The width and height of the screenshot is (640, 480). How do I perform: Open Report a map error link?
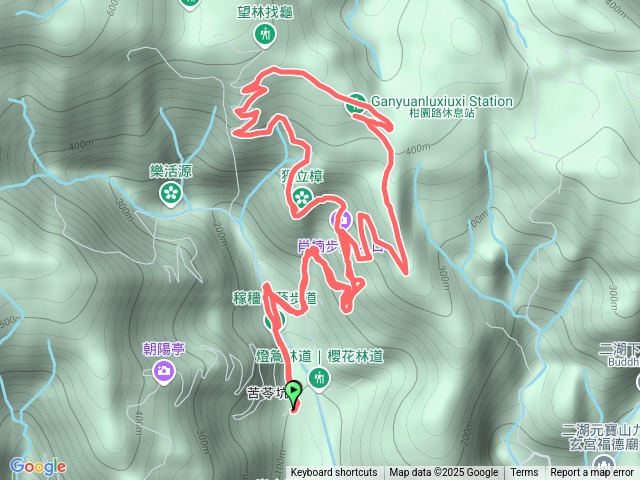coord(593,473)
